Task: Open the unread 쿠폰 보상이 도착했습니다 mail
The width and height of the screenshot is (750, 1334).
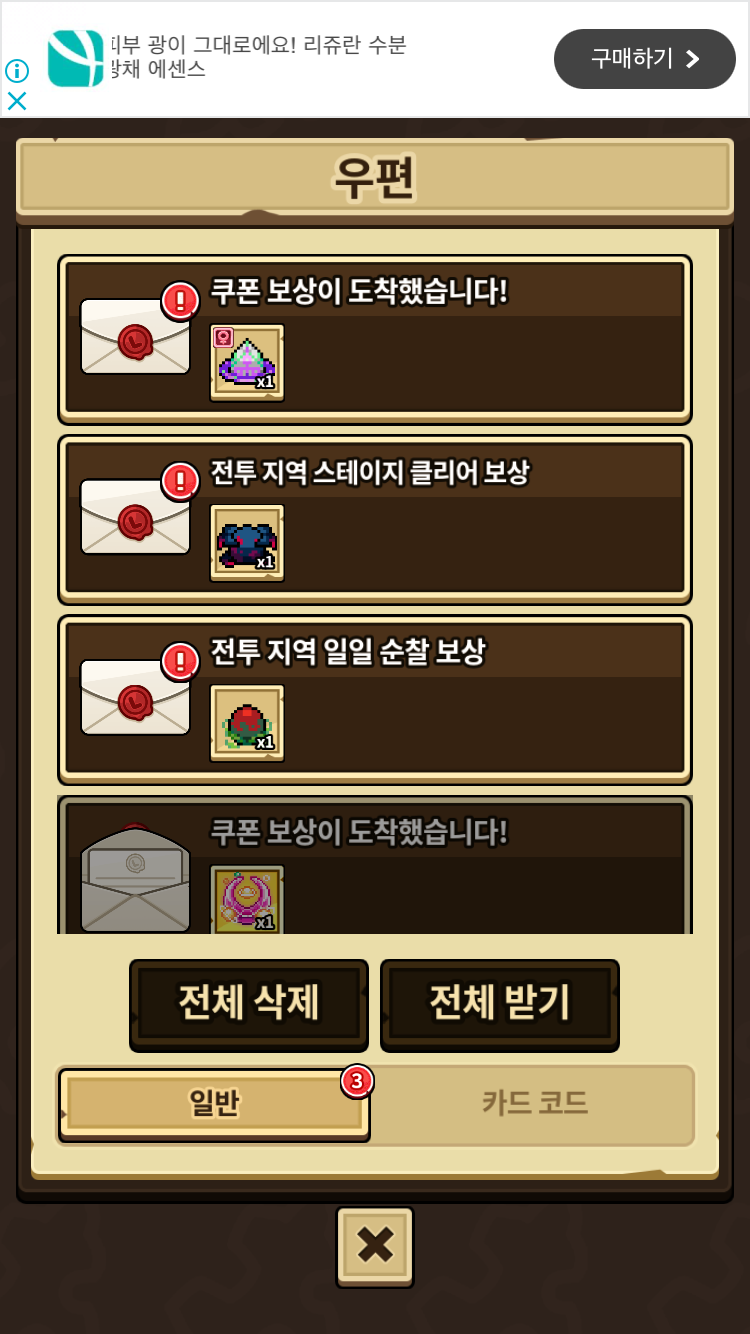Action: pos(374,339)
